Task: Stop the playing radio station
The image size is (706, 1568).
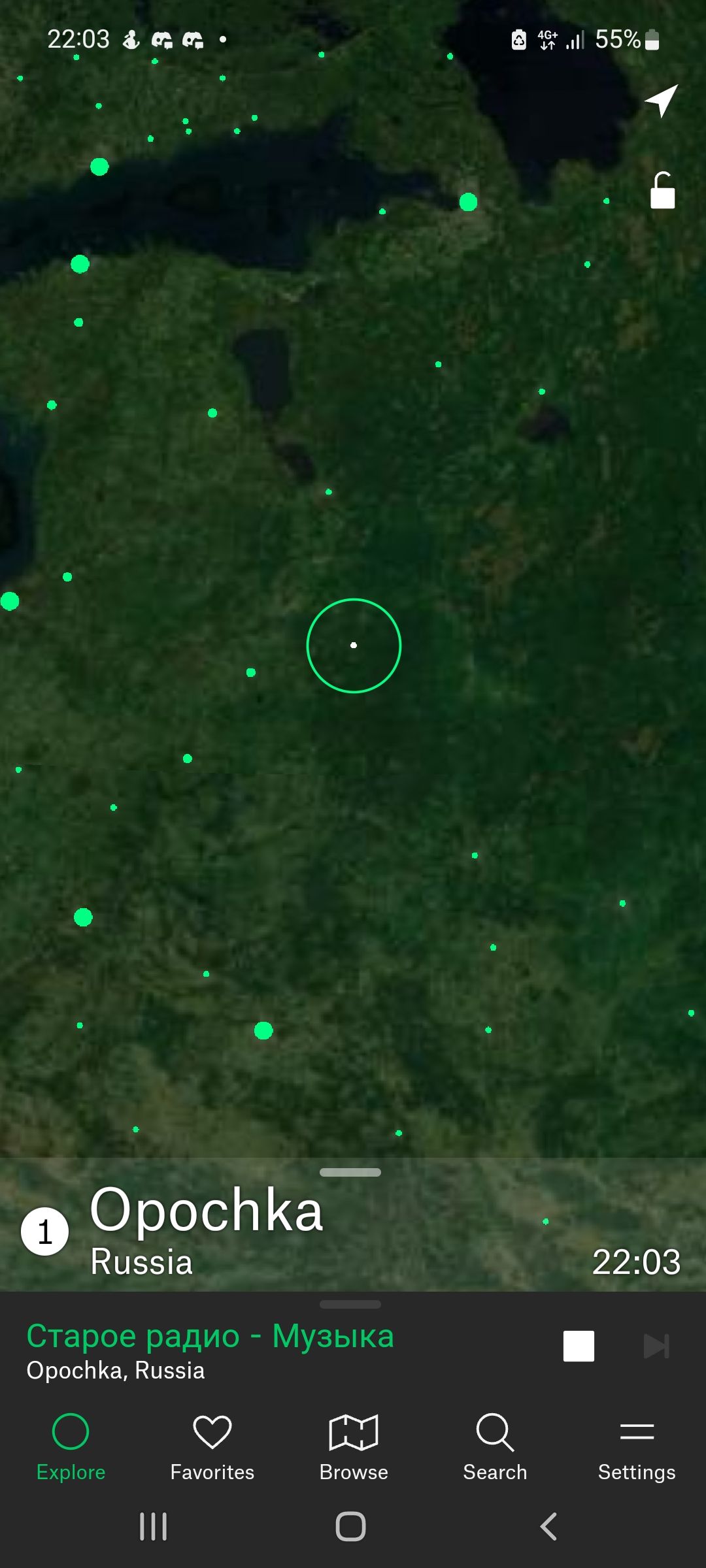Action: tap(579, 1346)
